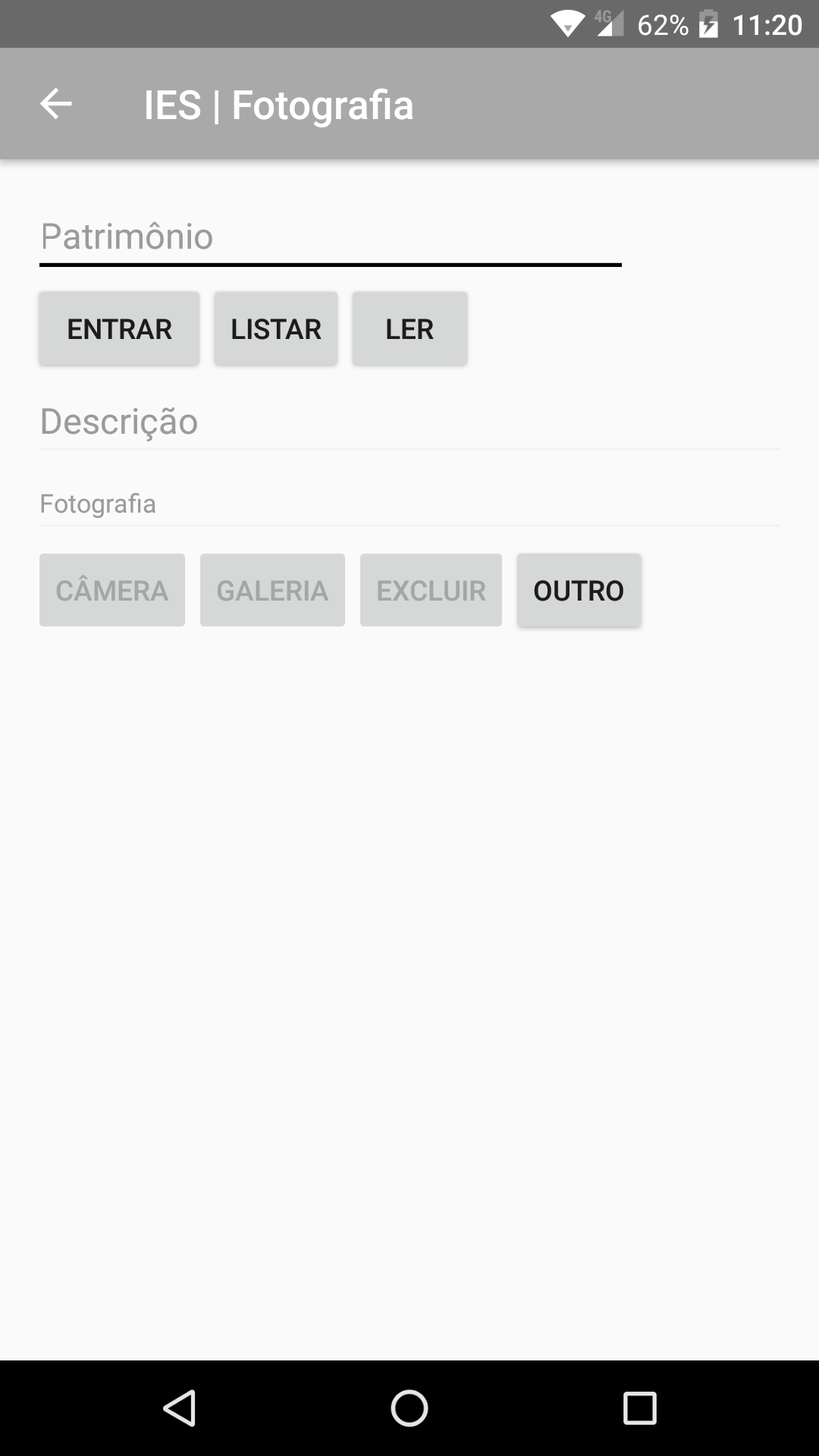Select the OUTRO button
The image size is (819, 1456).
coord(579,590)
